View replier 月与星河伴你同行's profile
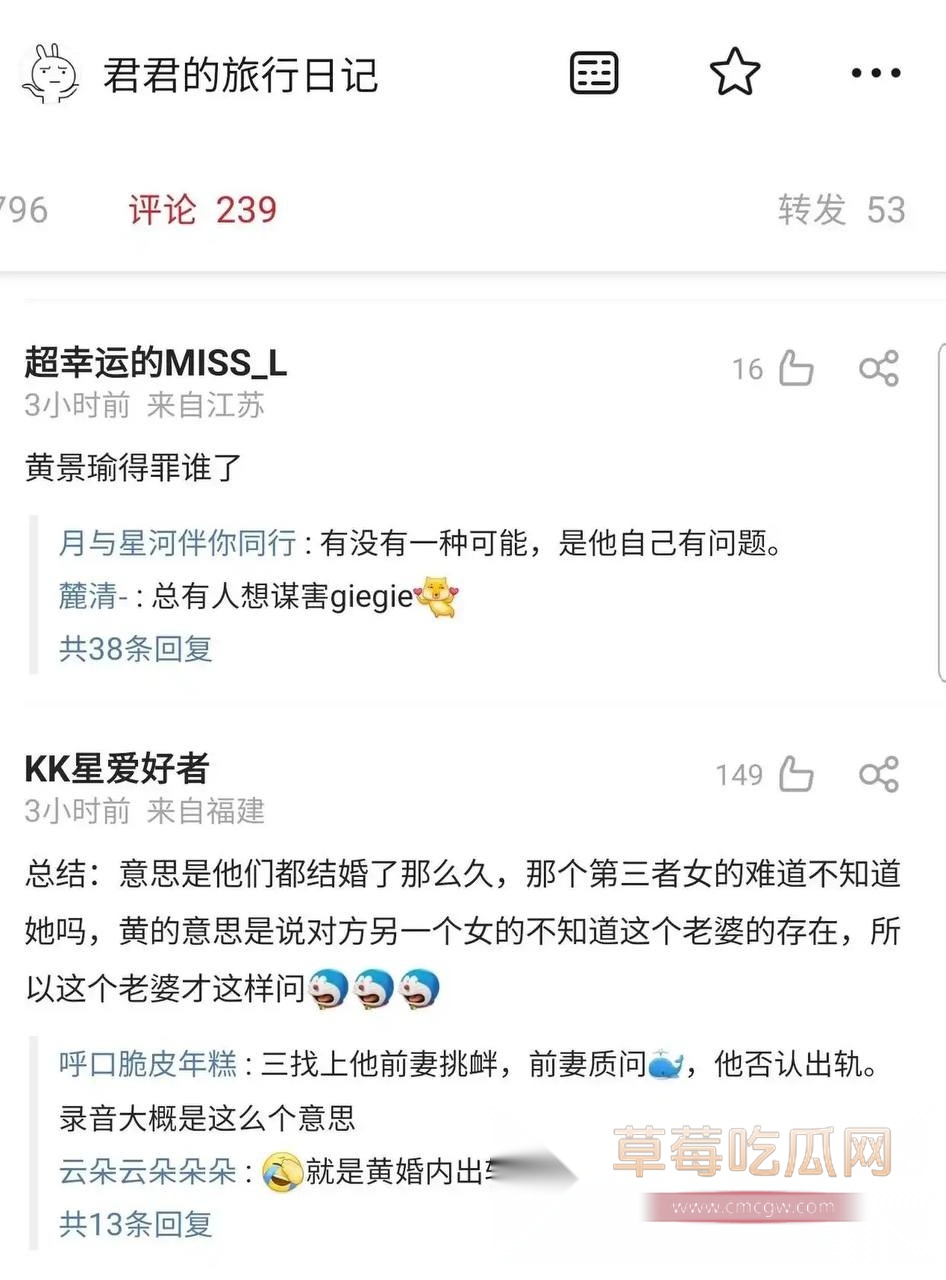 [x=178, y=543]
